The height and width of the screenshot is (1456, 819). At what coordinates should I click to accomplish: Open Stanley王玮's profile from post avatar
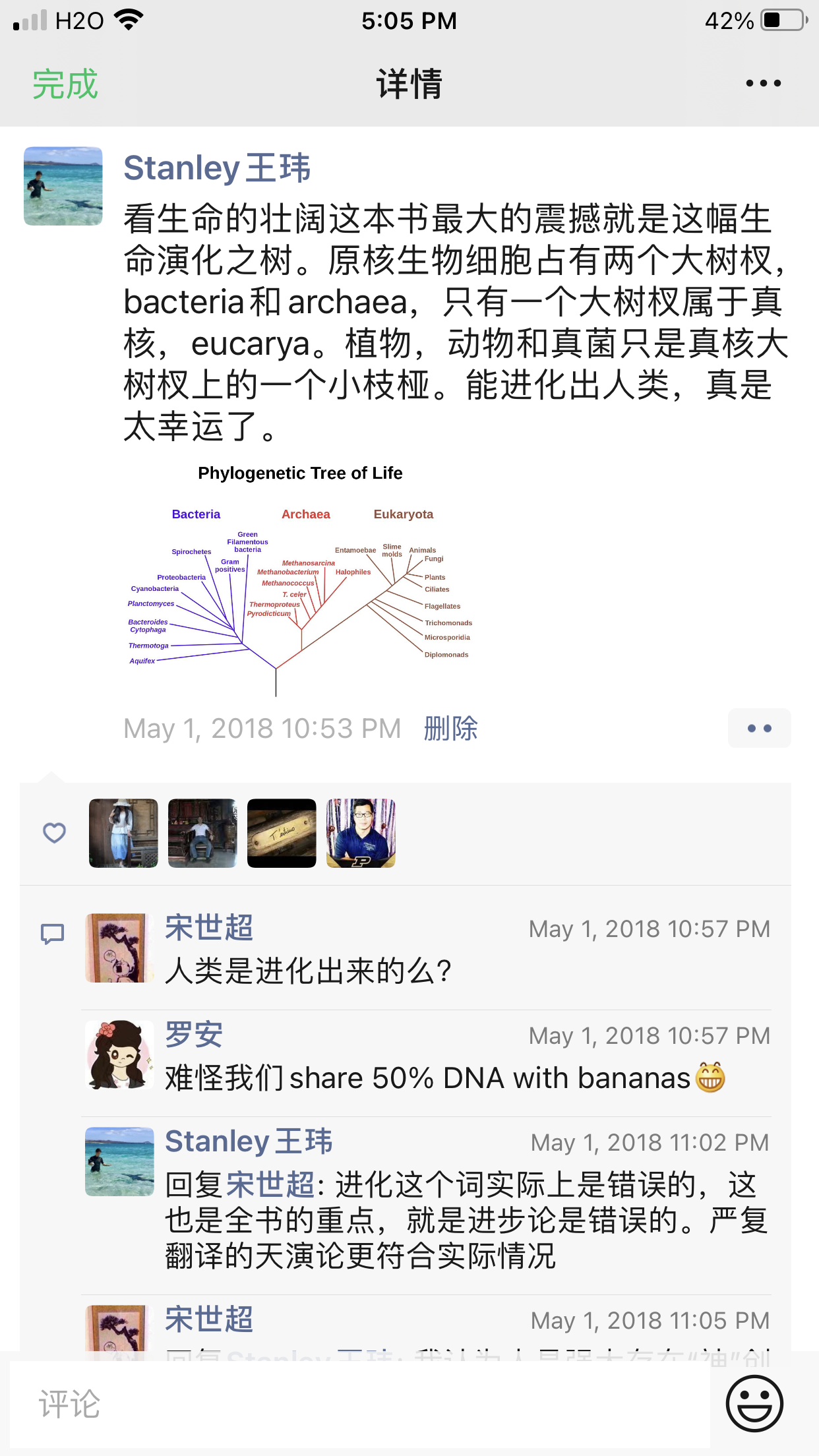(63, 186)
